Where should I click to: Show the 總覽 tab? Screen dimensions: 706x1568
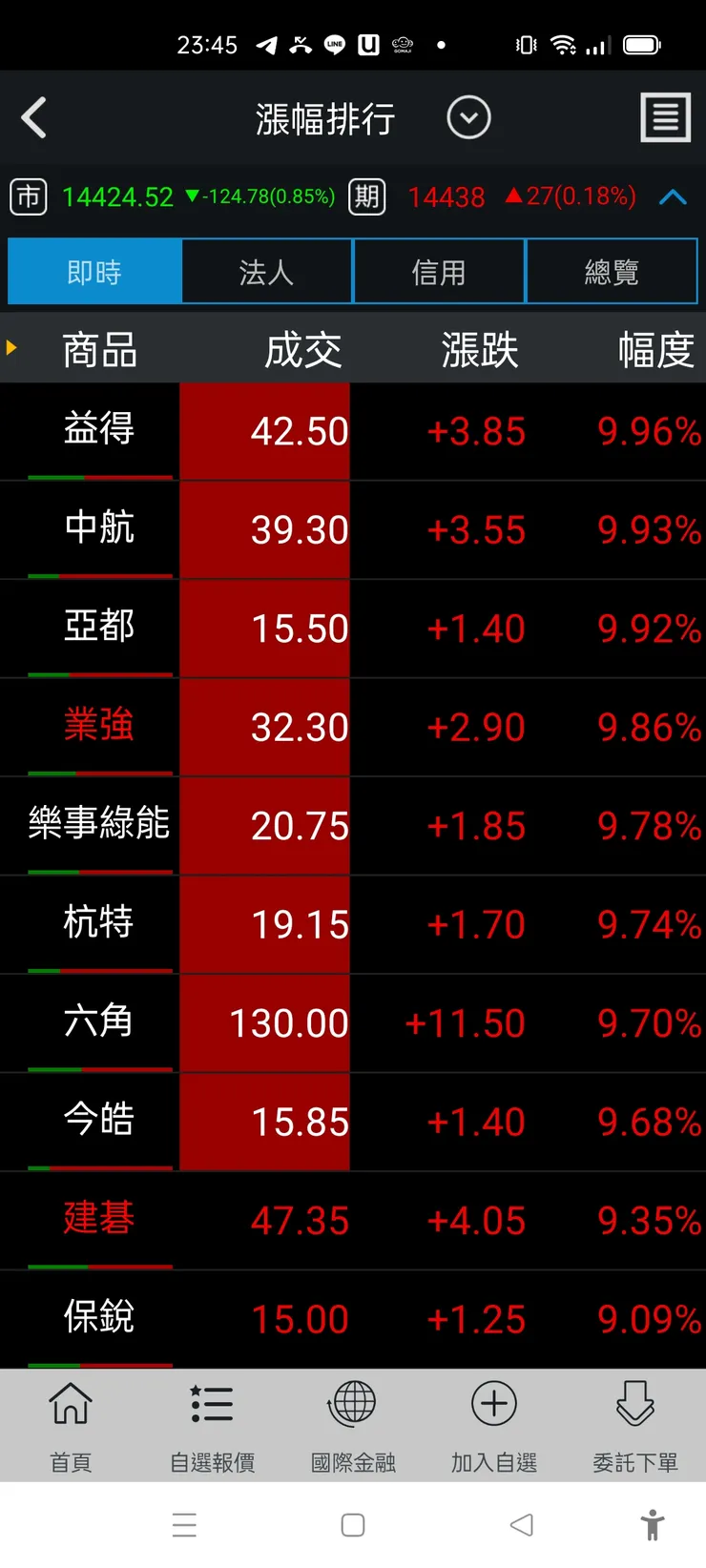[612, 273]
